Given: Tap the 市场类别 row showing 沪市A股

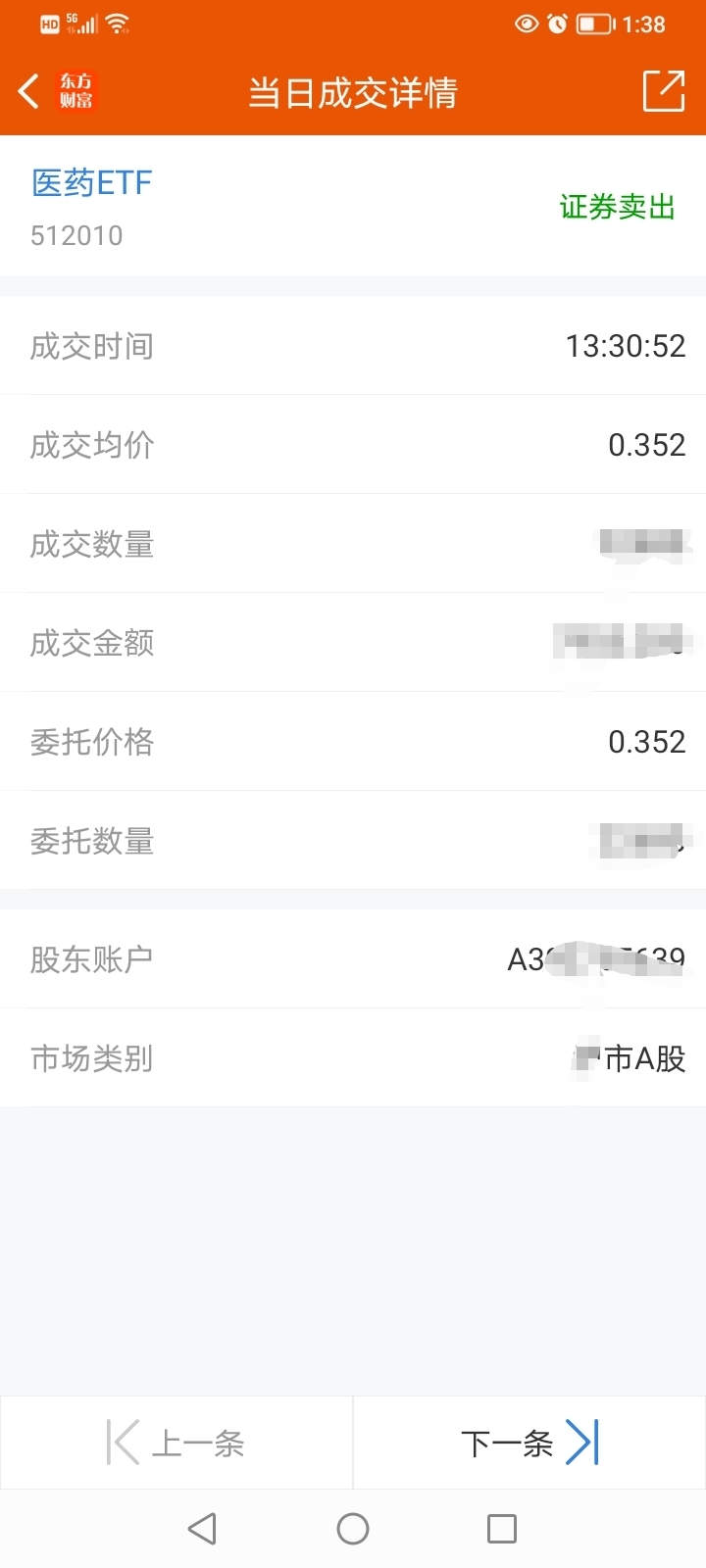Looking at the screenshot, I should (x=353, y=1057).
